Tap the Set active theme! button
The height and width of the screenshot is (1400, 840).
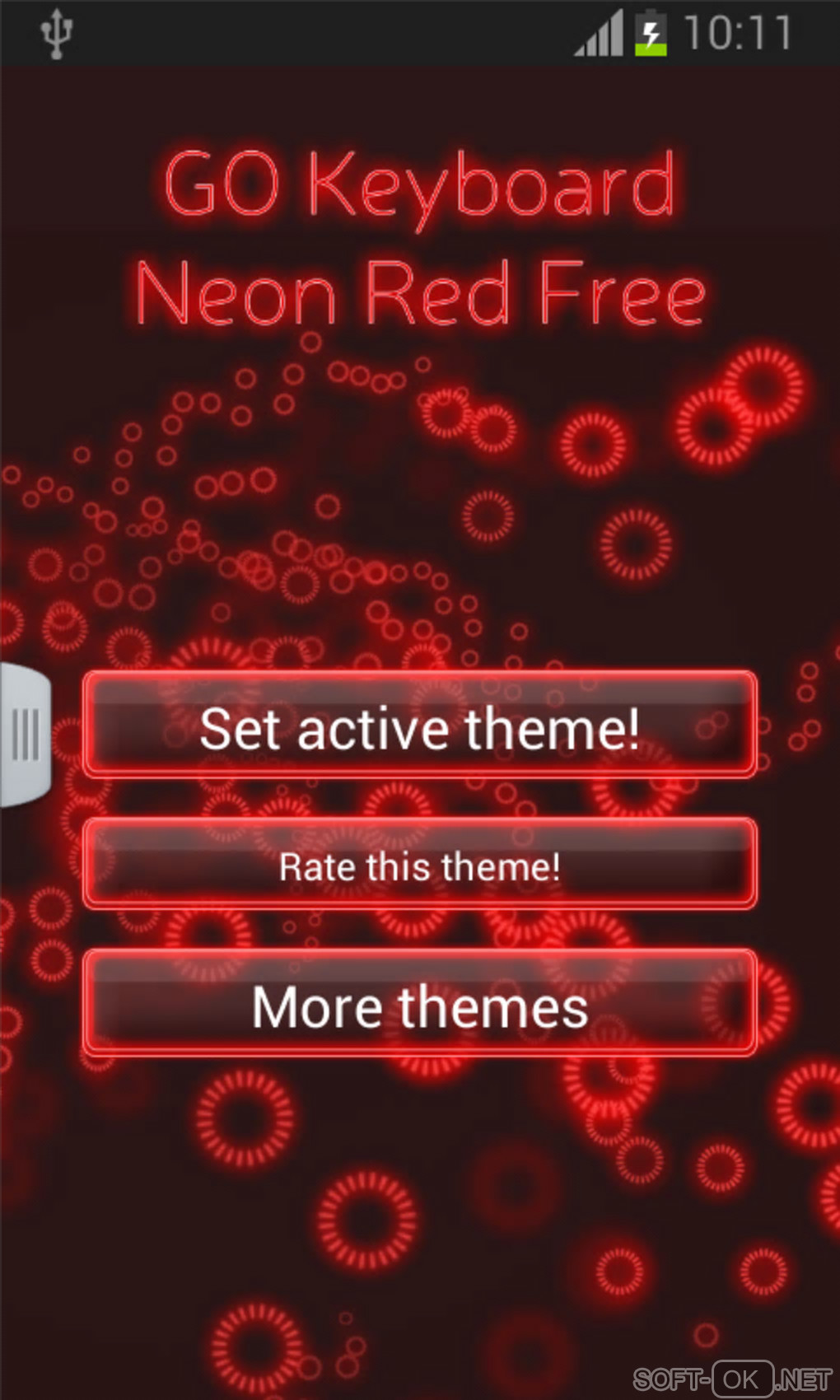(419, 726)
